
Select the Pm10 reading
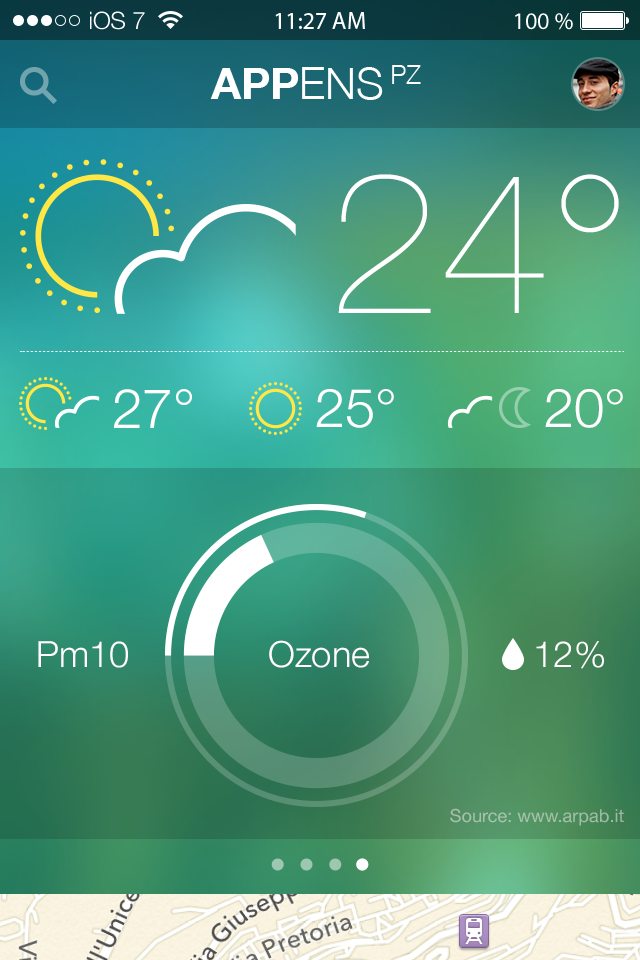coord(83,655)
